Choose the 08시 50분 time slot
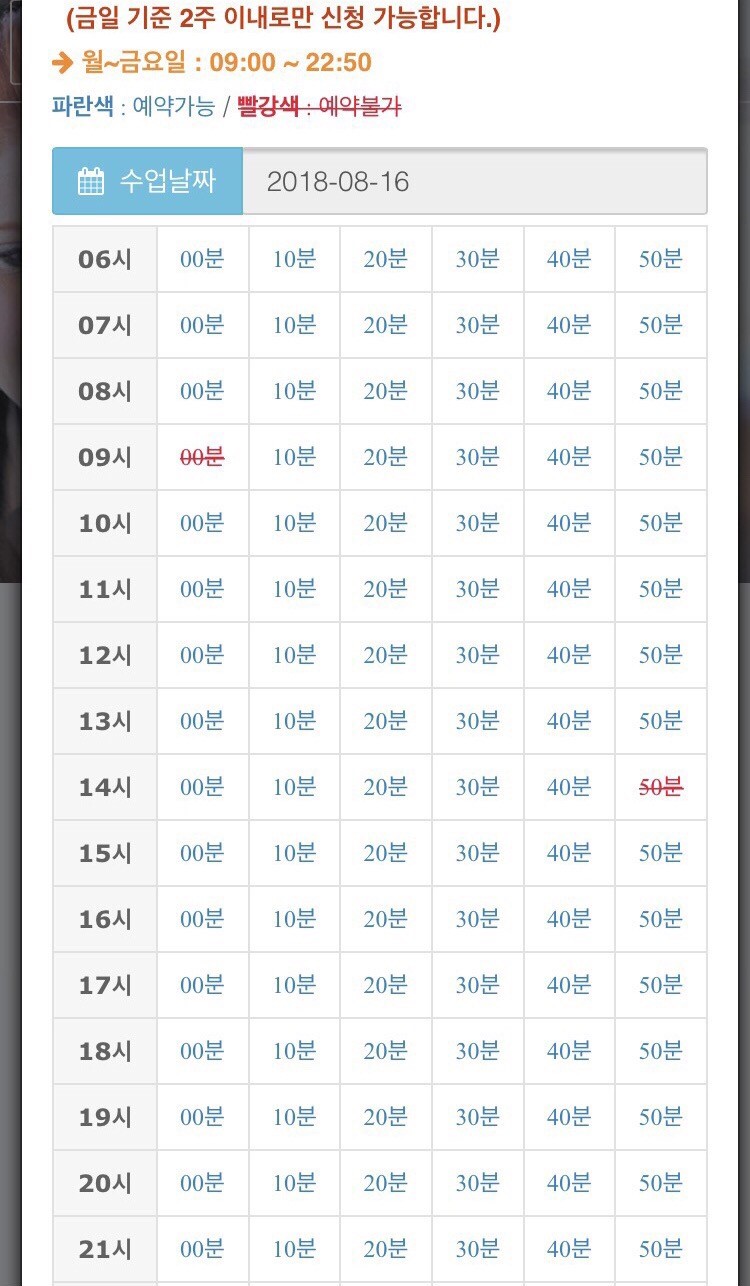750x1286 pixels. tap(661, 391)
